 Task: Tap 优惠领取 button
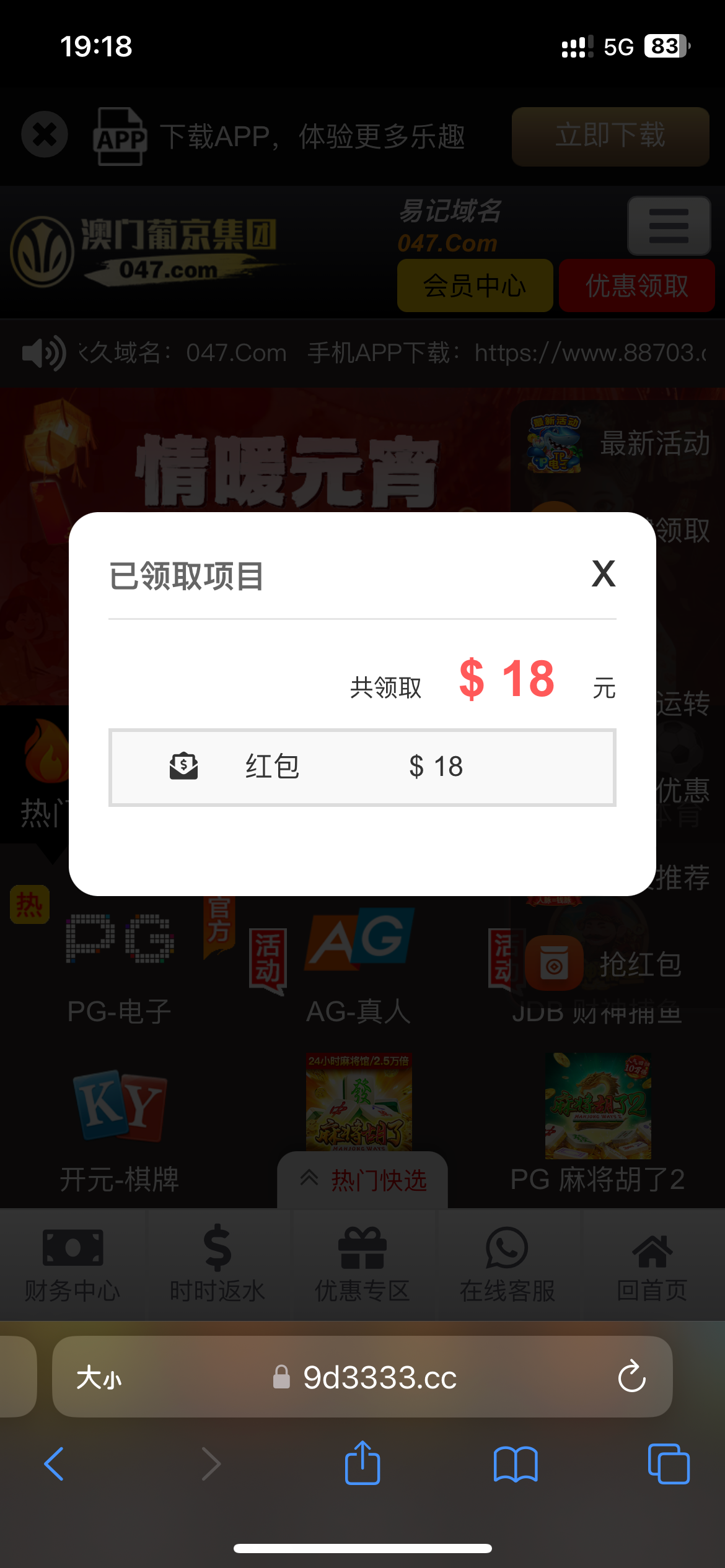pyautogui.click(x=637, y=285)
